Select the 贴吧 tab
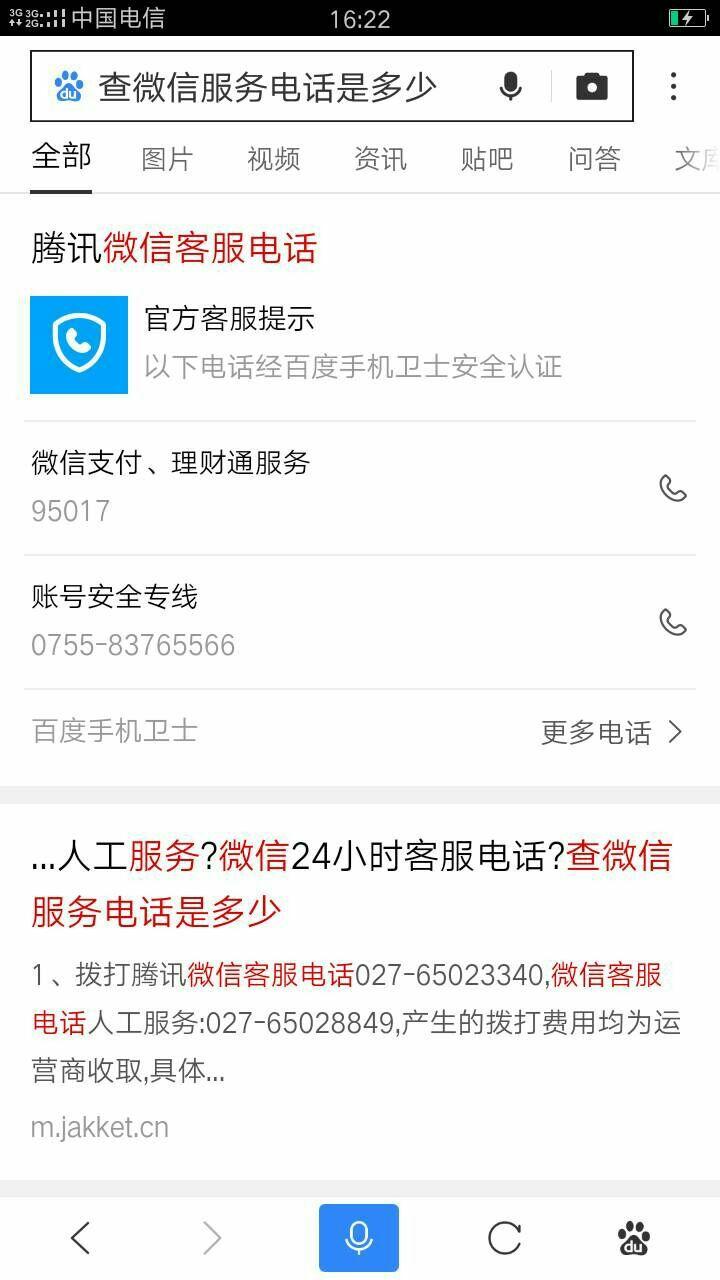Image resolution: width=720 pixels, height=1280 pixels. 486,158
